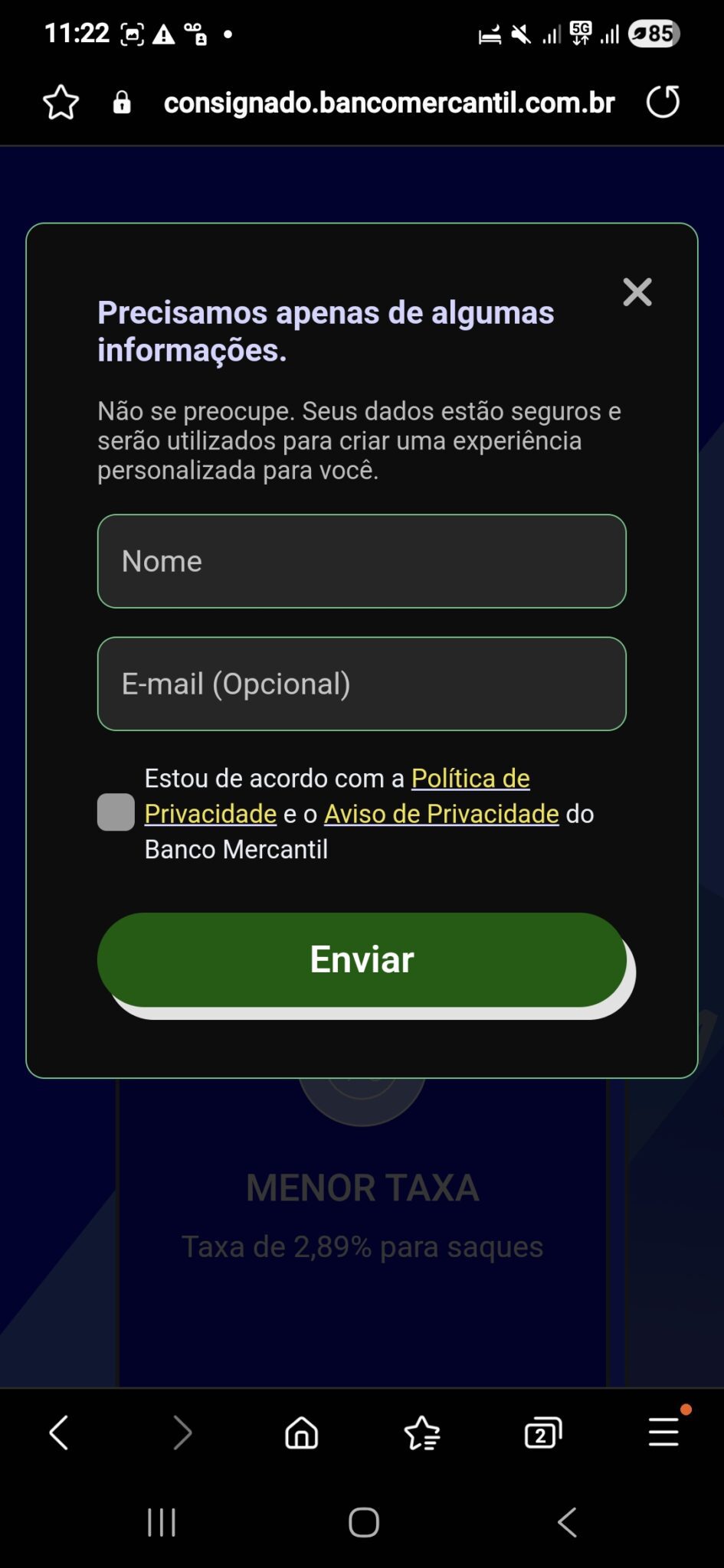Tap the padlock security icon

click(x=120, y=102)
